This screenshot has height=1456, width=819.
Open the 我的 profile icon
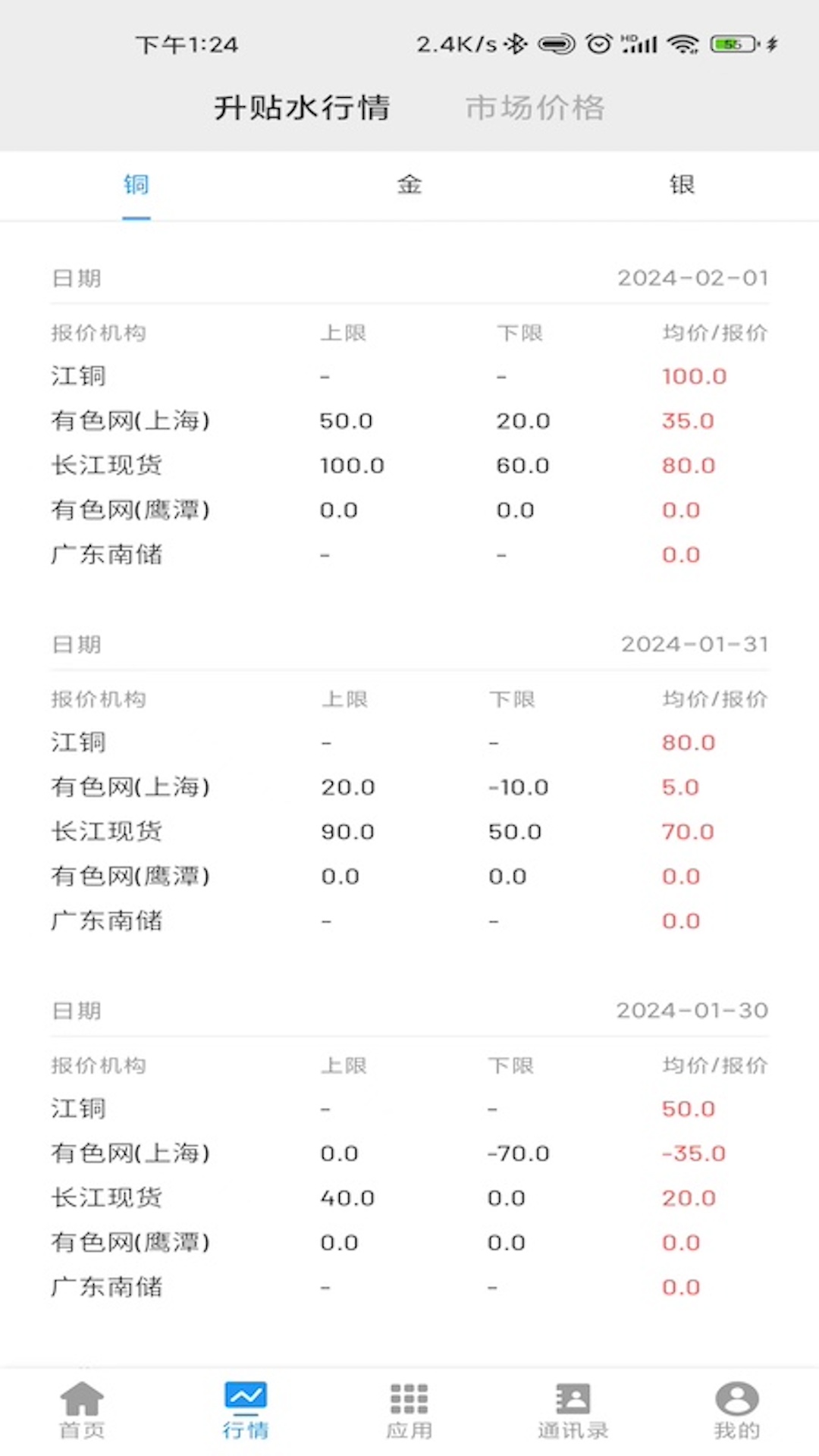pos(736,1407)
